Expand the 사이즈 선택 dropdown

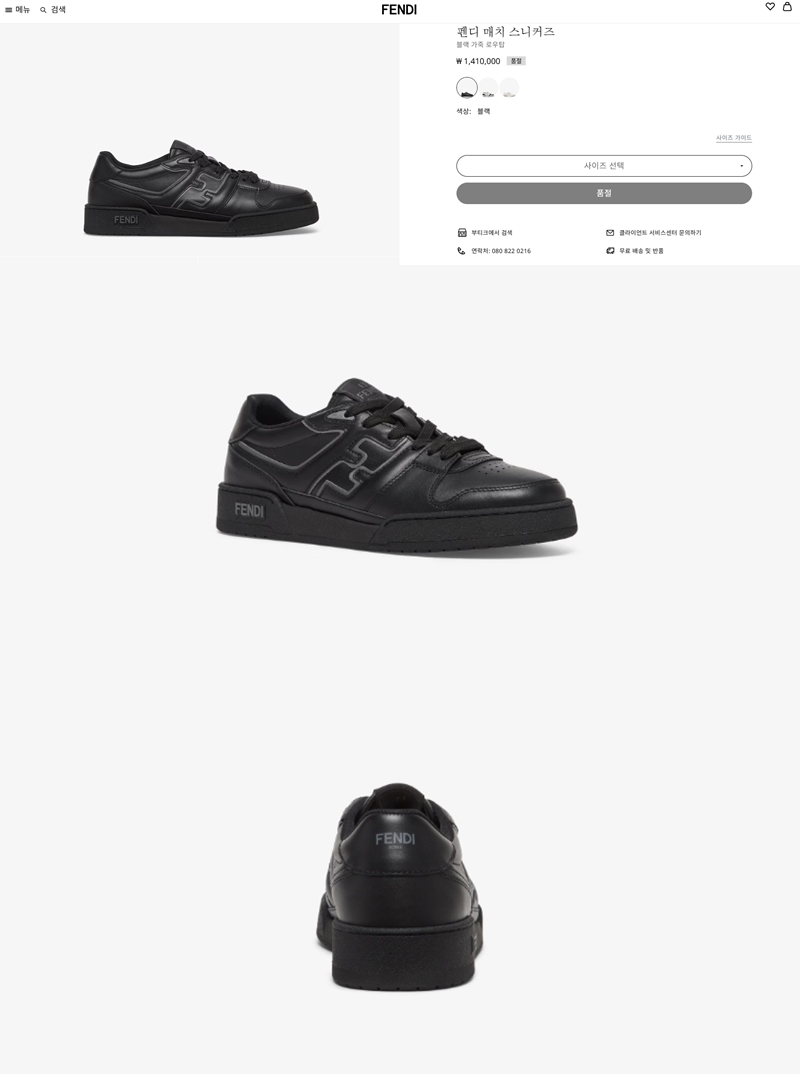(604, 166)
